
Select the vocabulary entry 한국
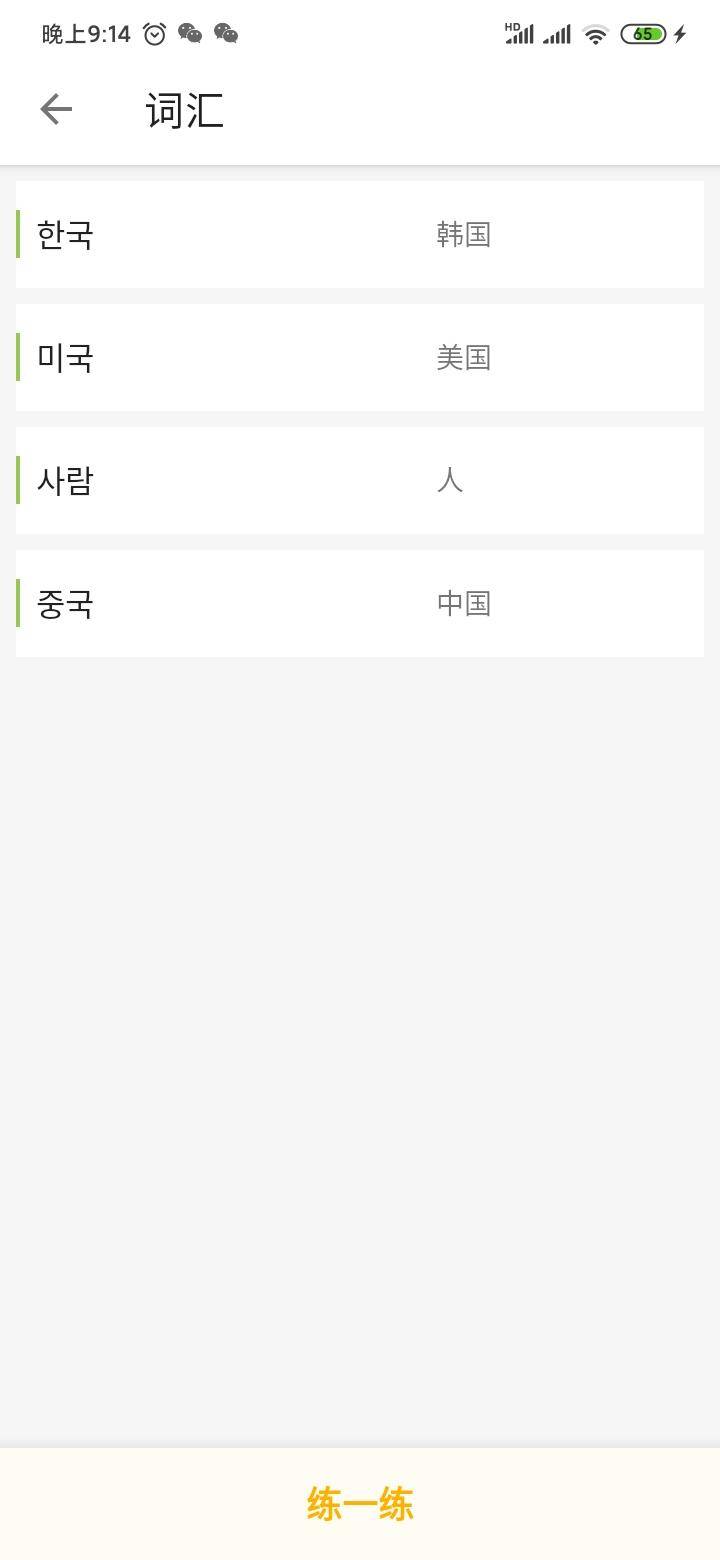65,234
